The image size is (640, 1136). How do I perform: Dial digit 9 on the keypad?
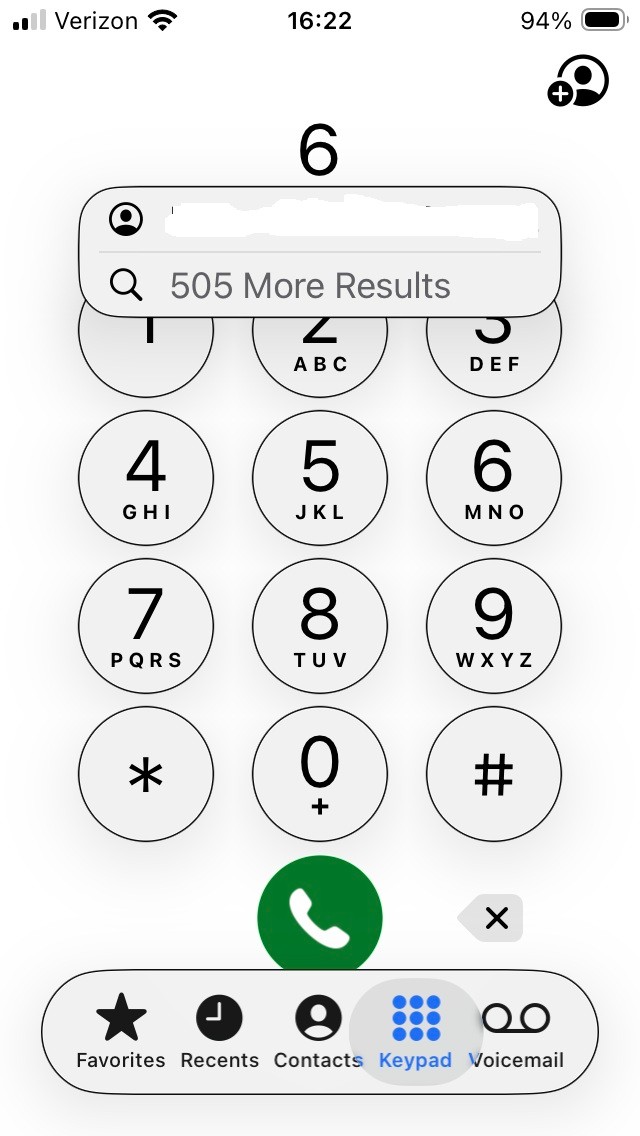click(x=494, y=625)
